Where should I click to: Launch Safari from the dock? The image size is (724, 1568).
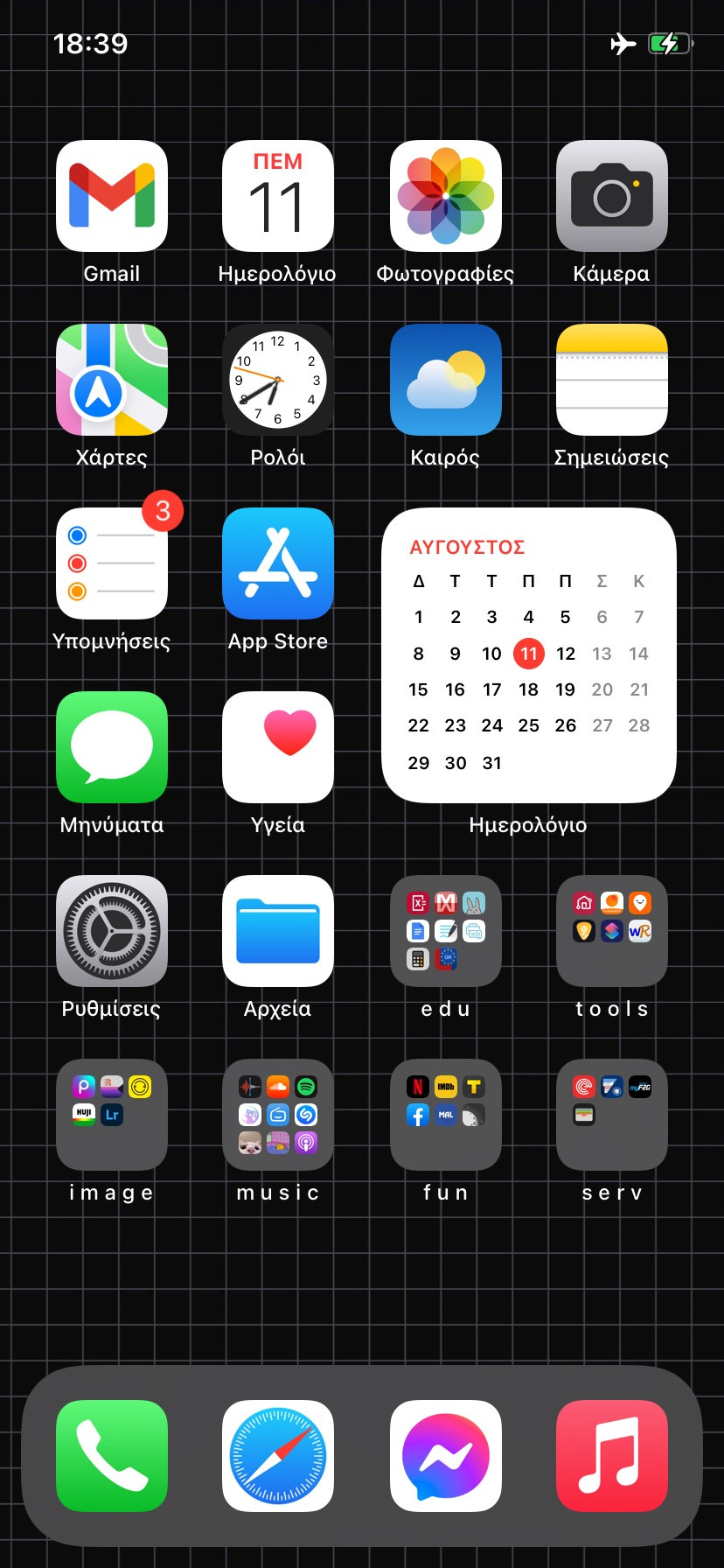coord(278,1456)
